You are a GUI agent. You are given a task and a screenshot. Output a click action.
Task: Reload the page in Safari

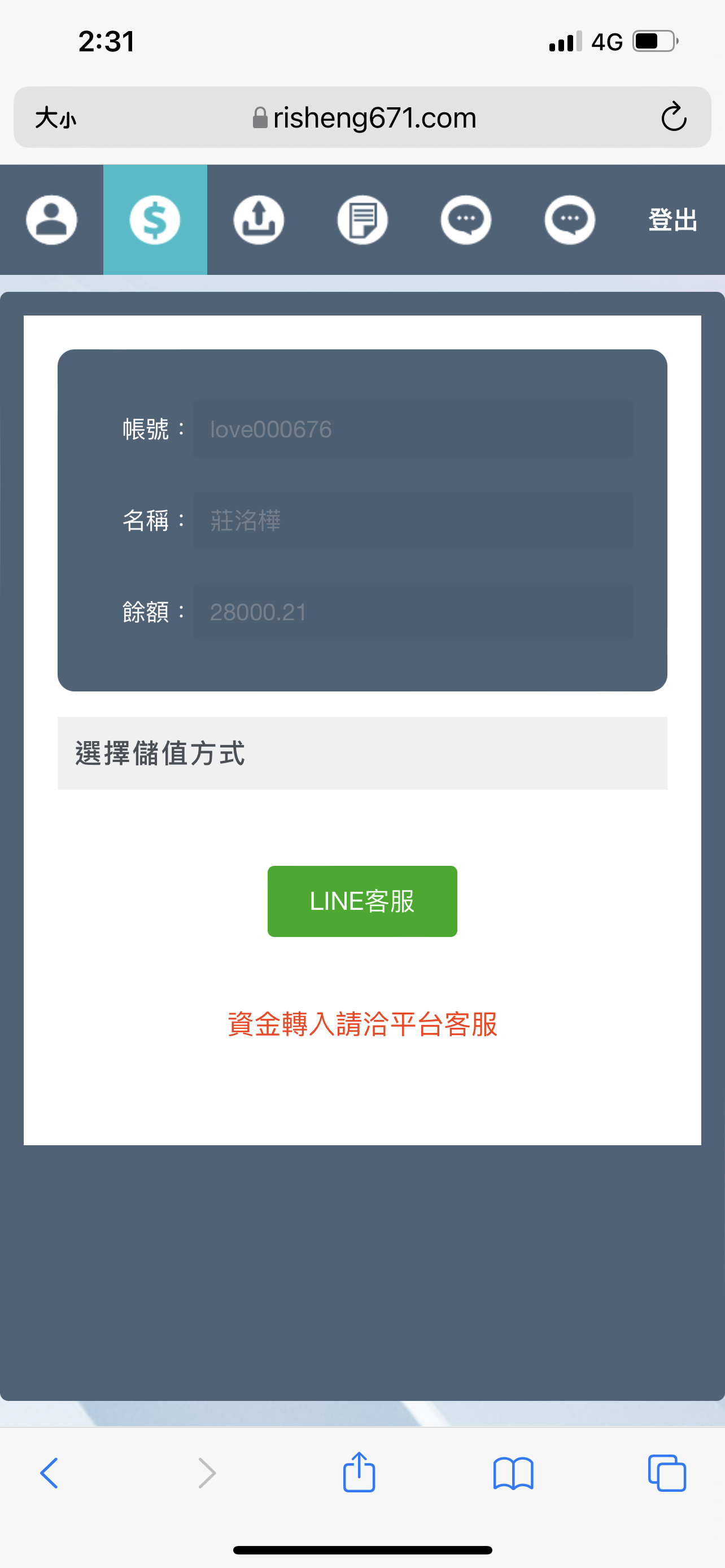[673, 117]
